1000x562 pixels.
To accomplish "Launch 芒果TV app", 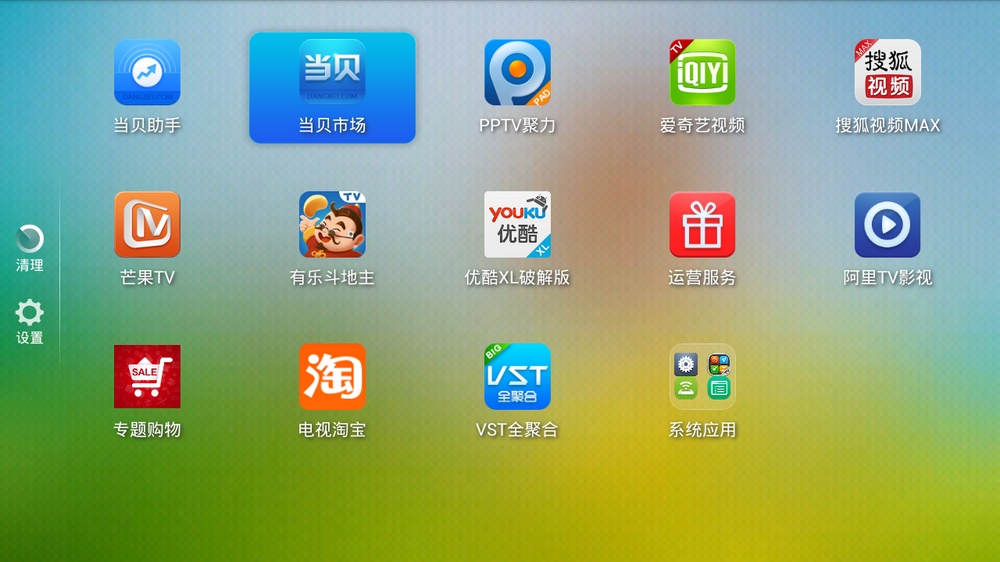I will point(147,225).
